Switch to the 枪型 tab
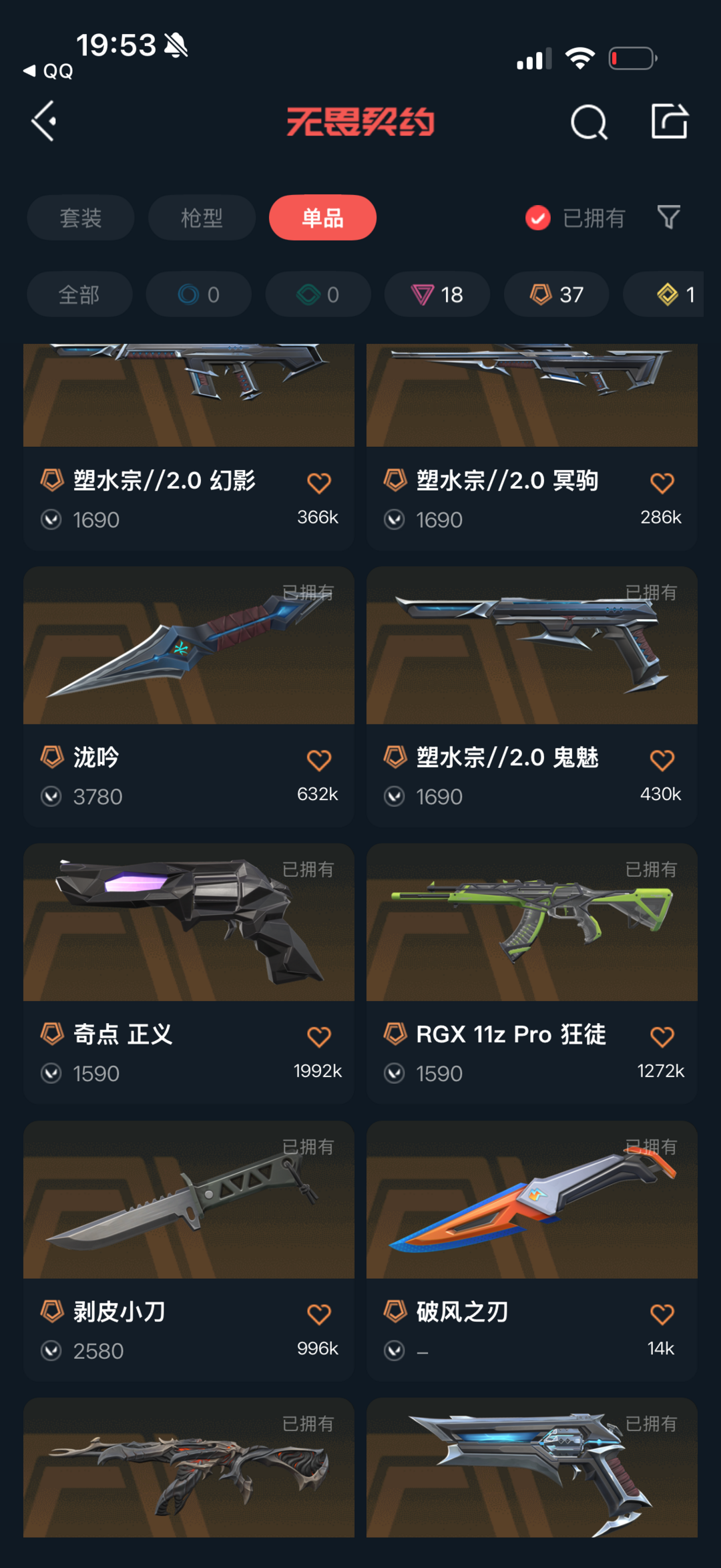Image resolution: width=721 pixels, height=1568 pixels. click(202, 218)
